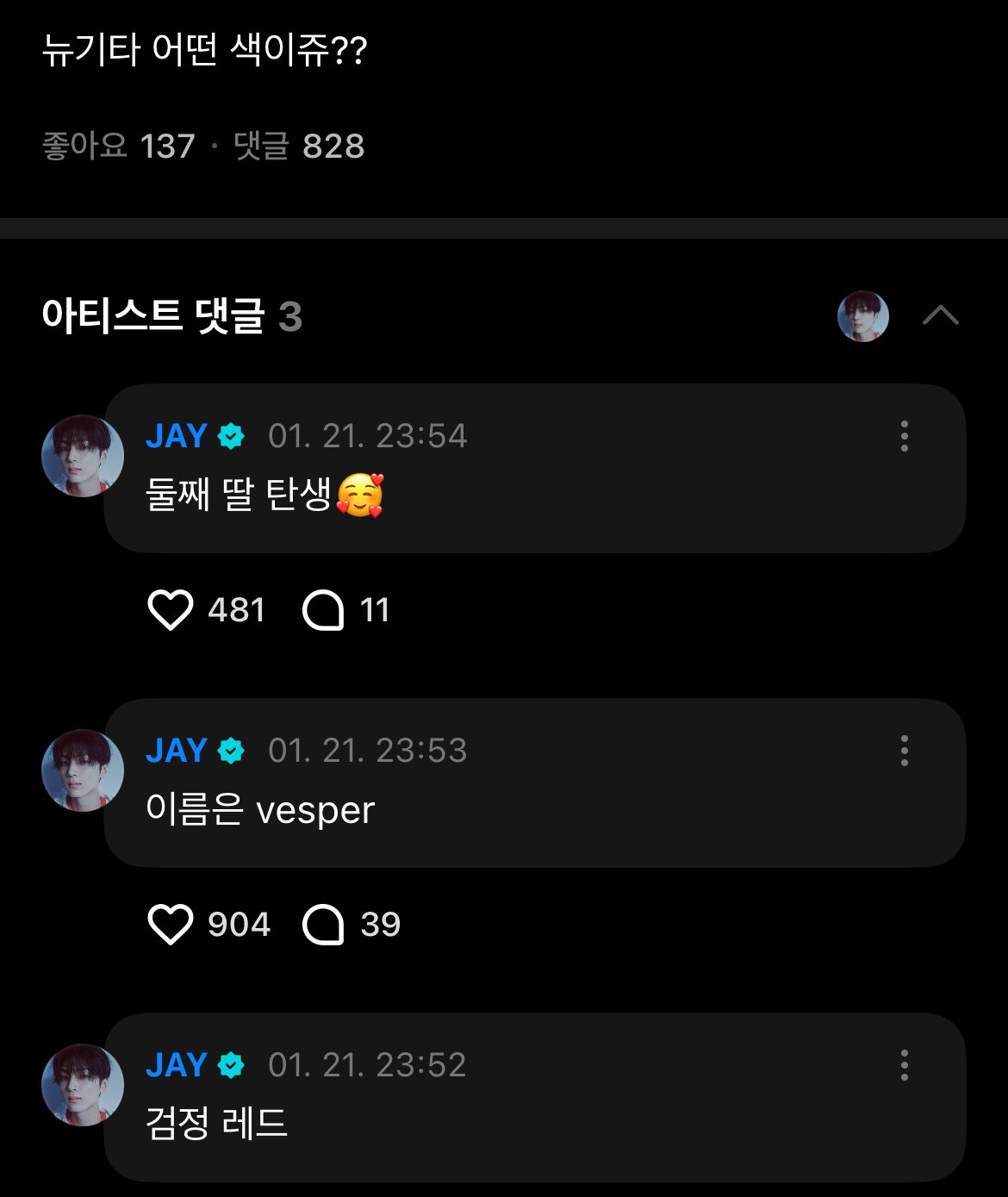Tap the artist avatar beside the collapse arrow
1008x1197 pixels.
[x=862, y=315]
